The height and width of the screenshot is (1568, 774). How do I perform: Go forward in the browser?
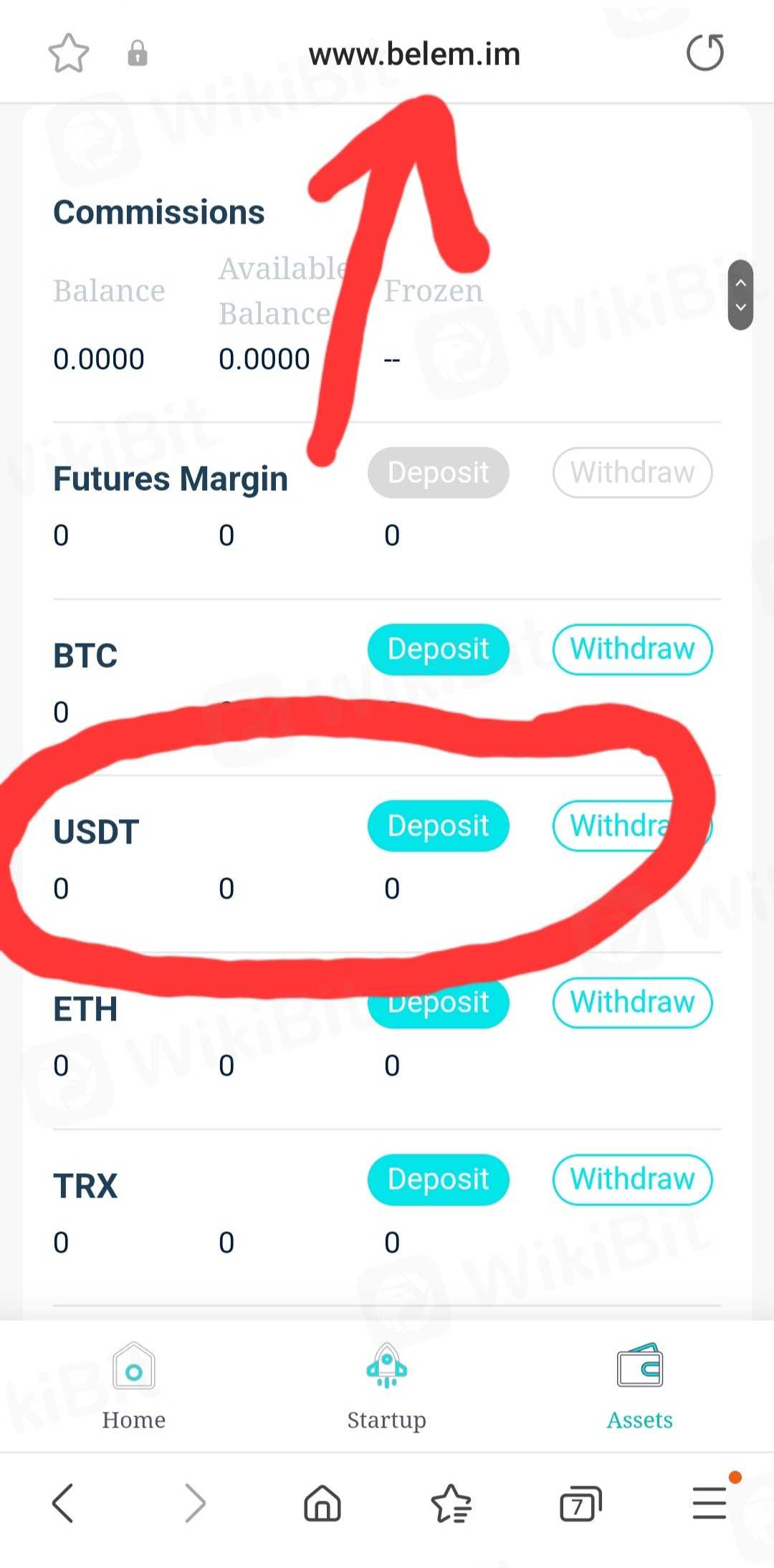click(194, 1503)
